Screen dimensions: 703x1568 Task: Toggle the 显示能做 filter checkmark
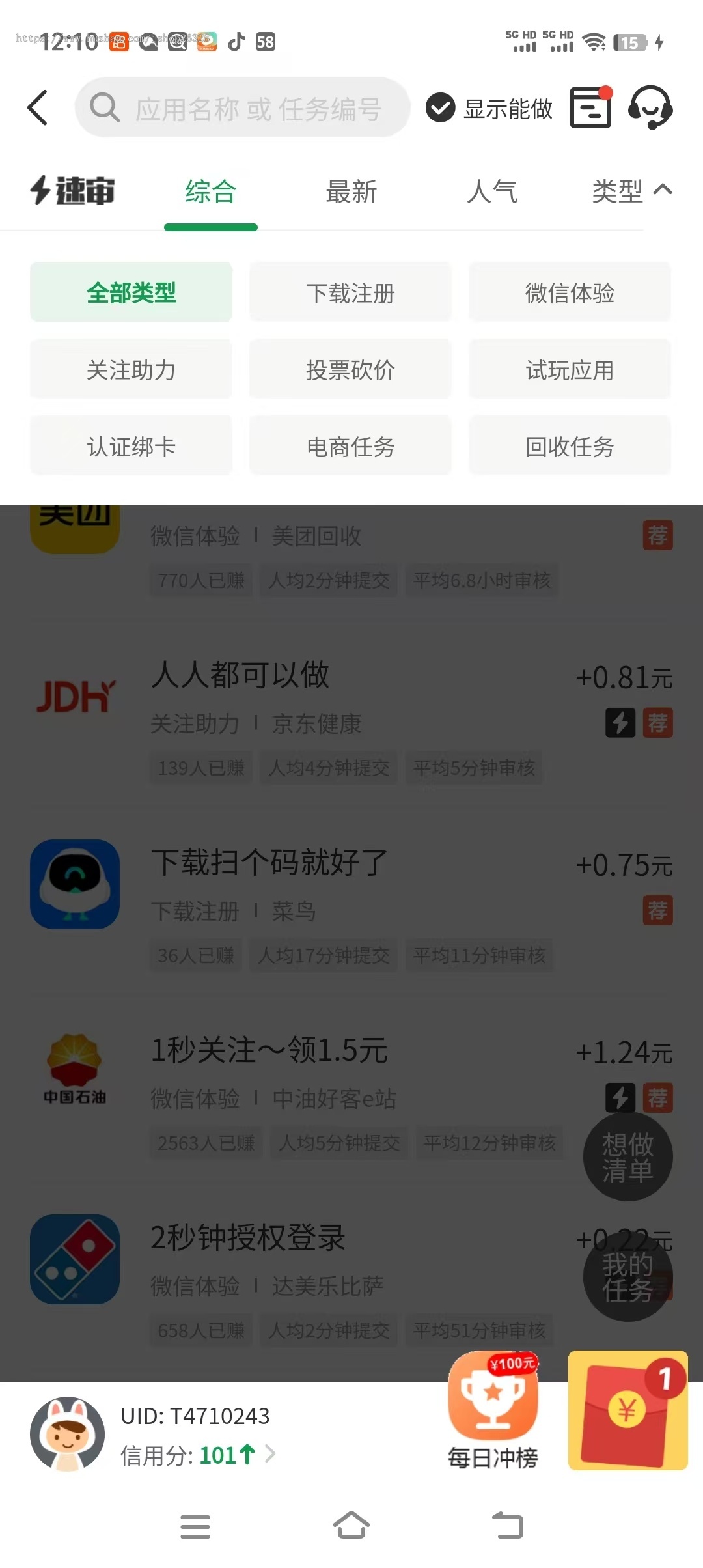pos(440,108)
